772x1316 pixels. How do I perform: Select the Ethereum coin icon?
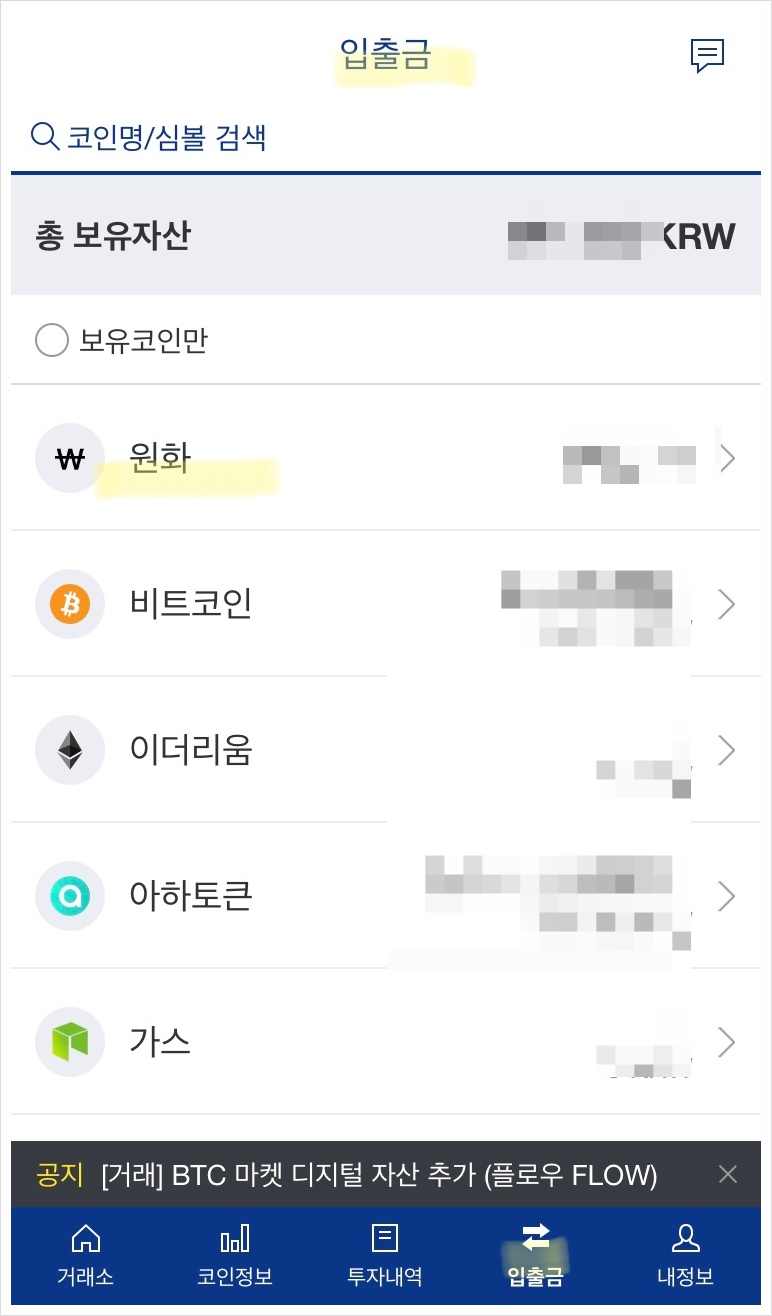point(68,750)
